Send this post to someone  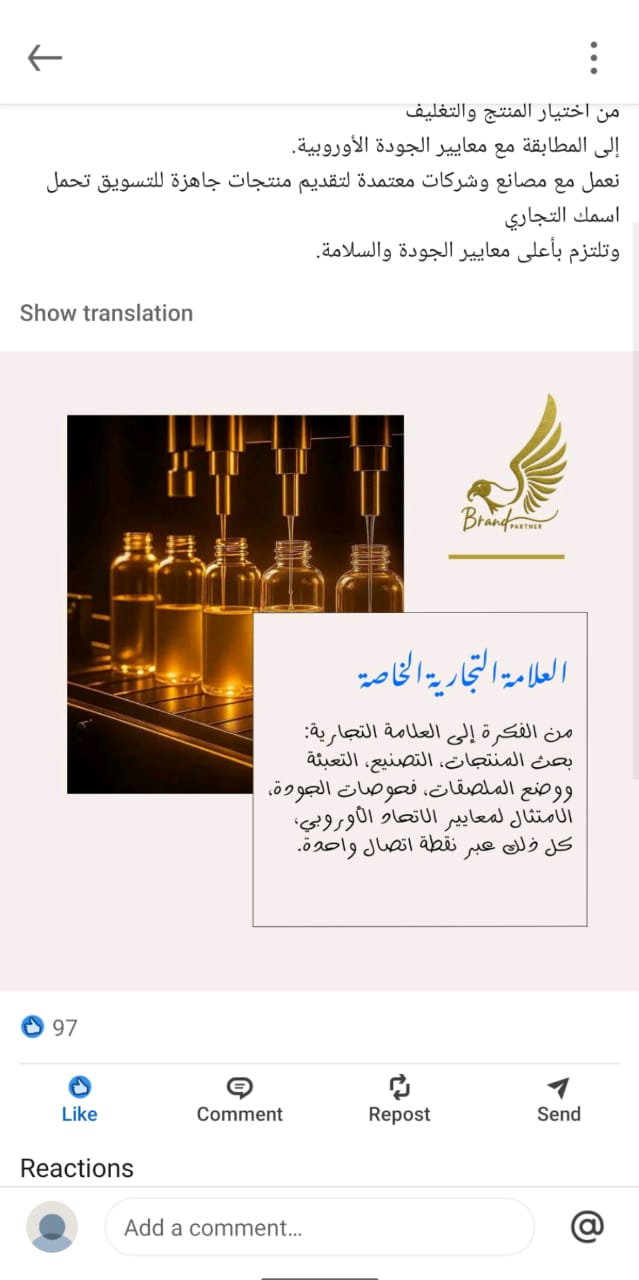pyautogui.click(x=558, y=1100)
